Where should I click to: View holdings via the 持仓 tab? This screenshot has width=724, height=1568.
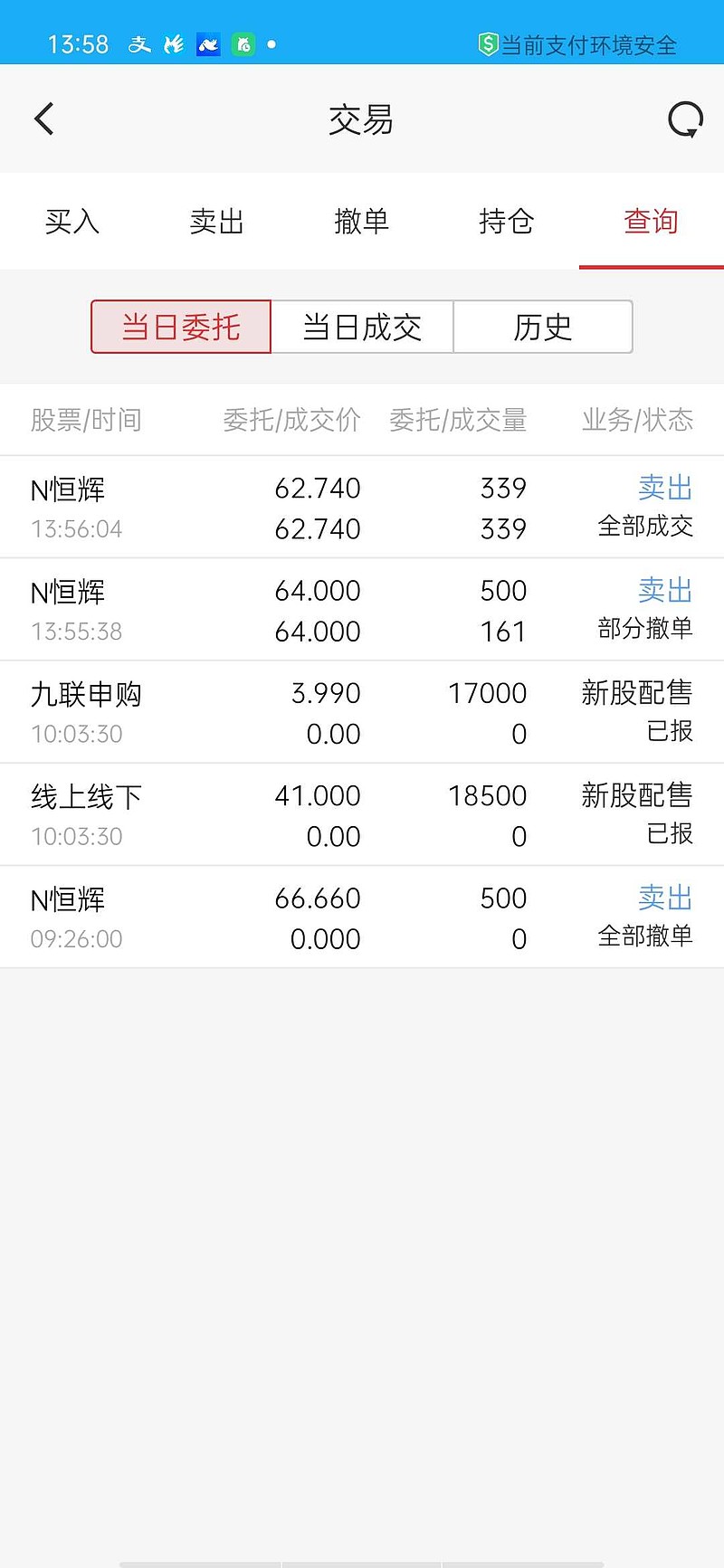tap(506, 222)
